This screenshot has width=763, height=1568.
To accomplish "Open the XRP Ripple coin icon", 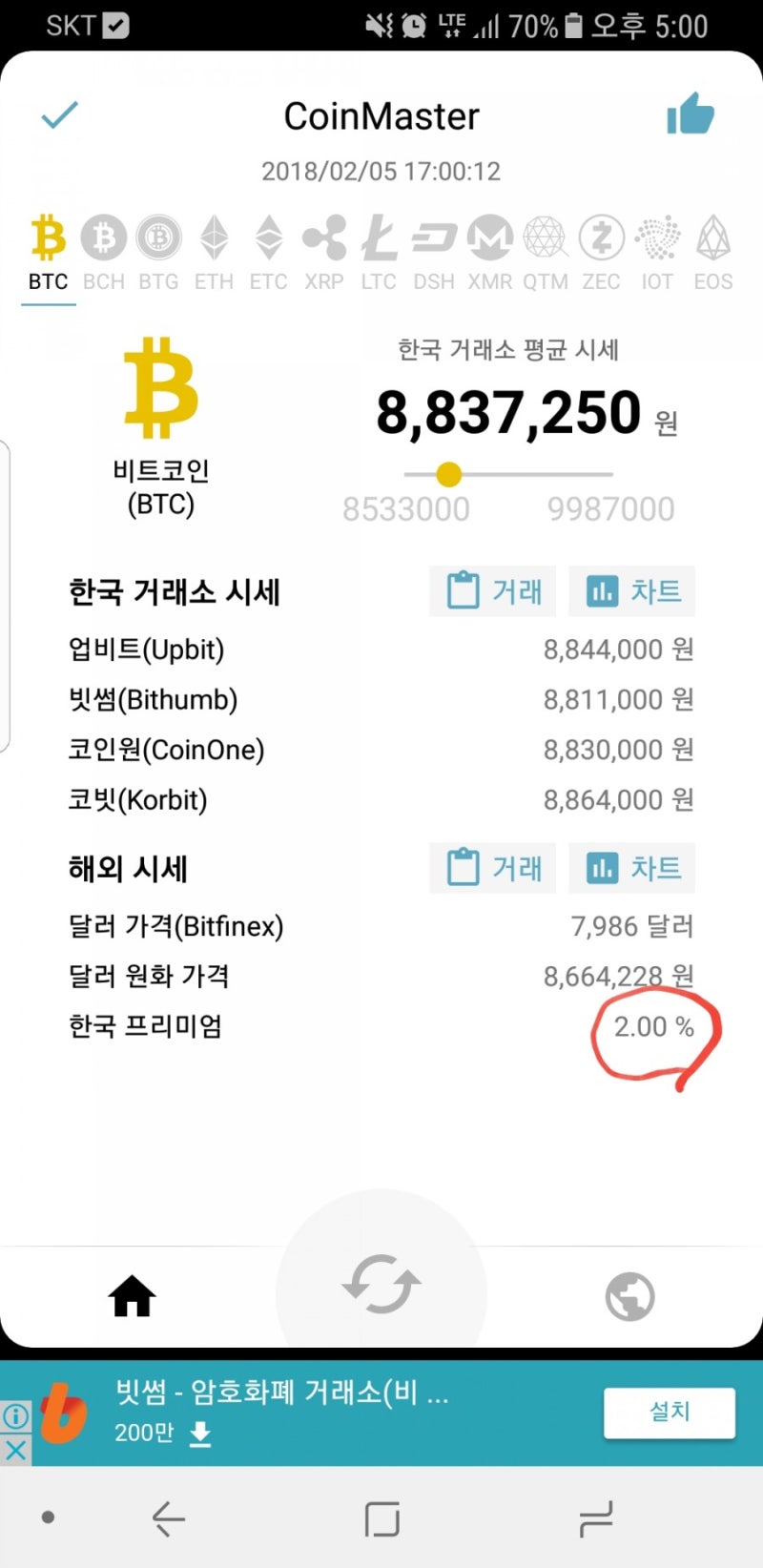I will click(x=324, y=237).
